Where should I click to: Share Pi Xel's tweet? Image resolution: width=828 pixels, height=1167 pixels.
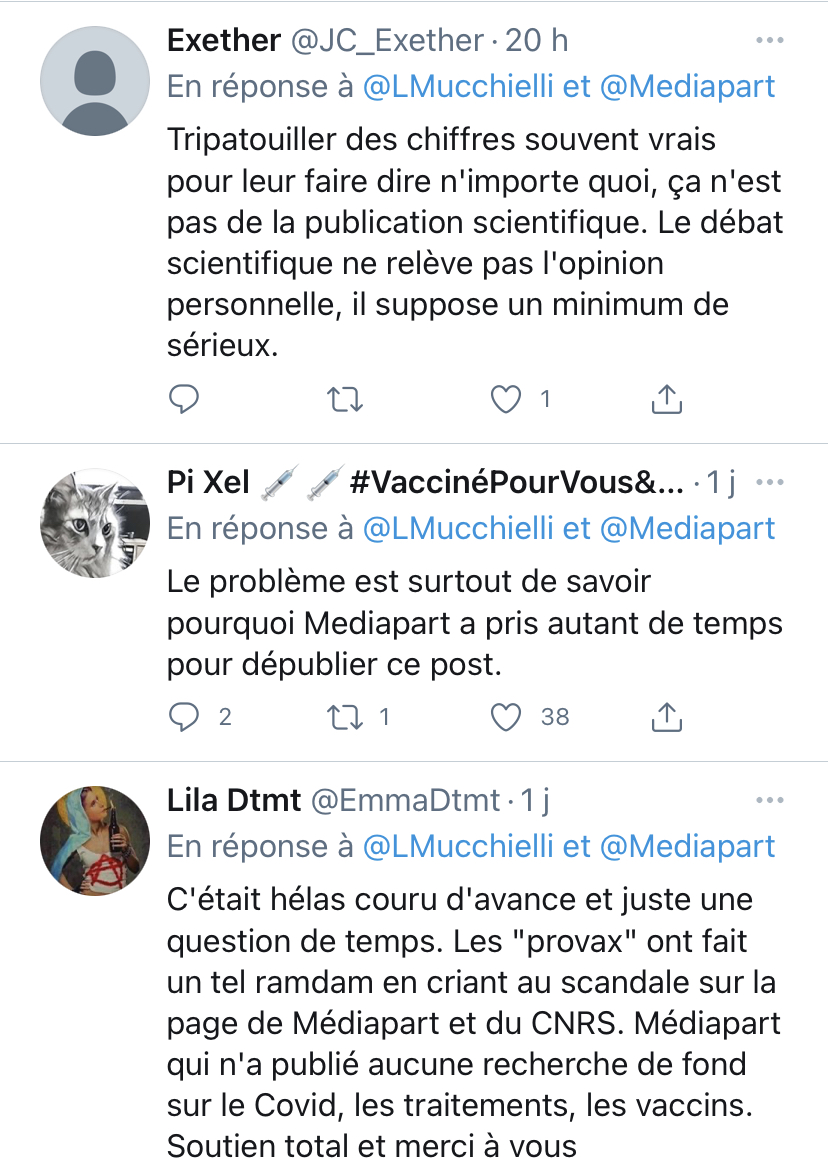[x=667, y=717]
